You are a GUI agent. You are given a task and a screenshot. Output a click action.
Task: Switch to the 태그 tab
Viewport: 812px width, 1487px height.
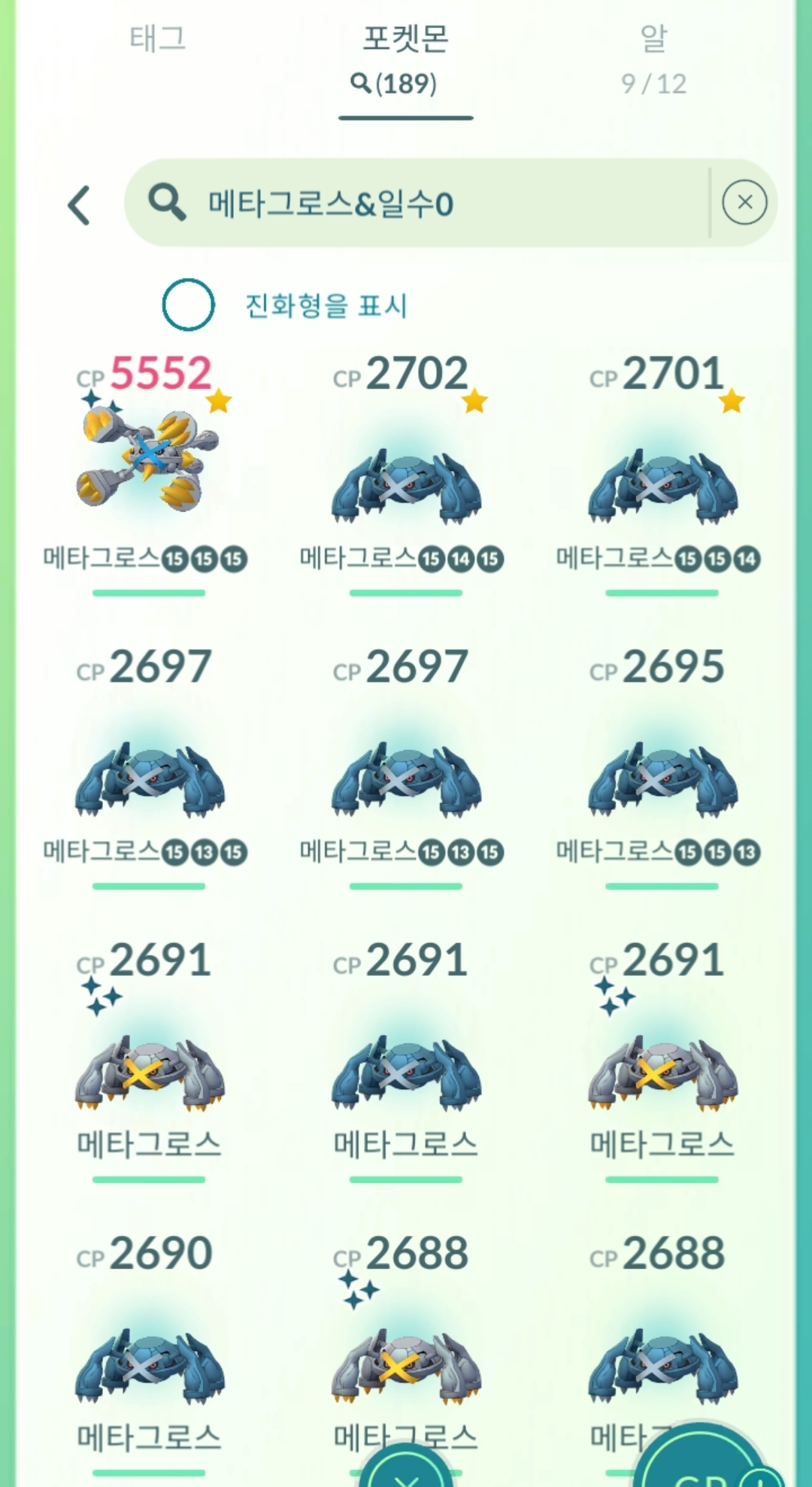pyautogui.click(x=157, y=39)
